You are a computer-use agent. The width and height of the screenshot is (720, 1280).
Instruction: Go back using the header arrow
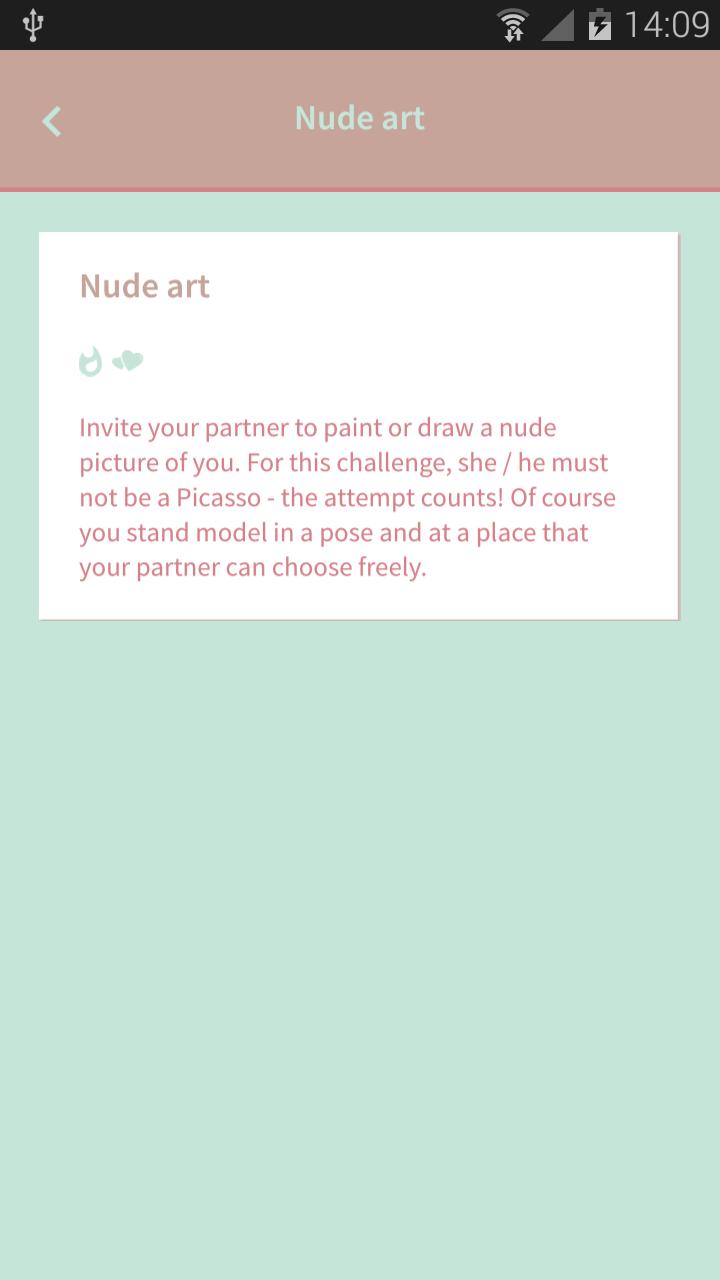pyautogui.click(x=52, y=121)
